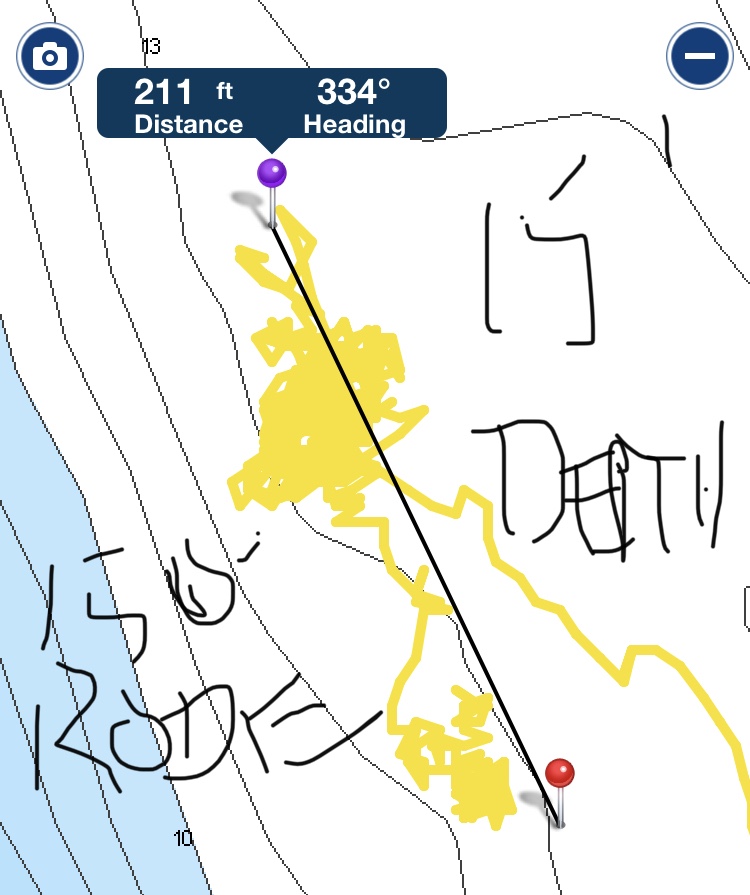Select the purple pin marker
Viewport: 750px width, 895px height.
pos(272,174)
